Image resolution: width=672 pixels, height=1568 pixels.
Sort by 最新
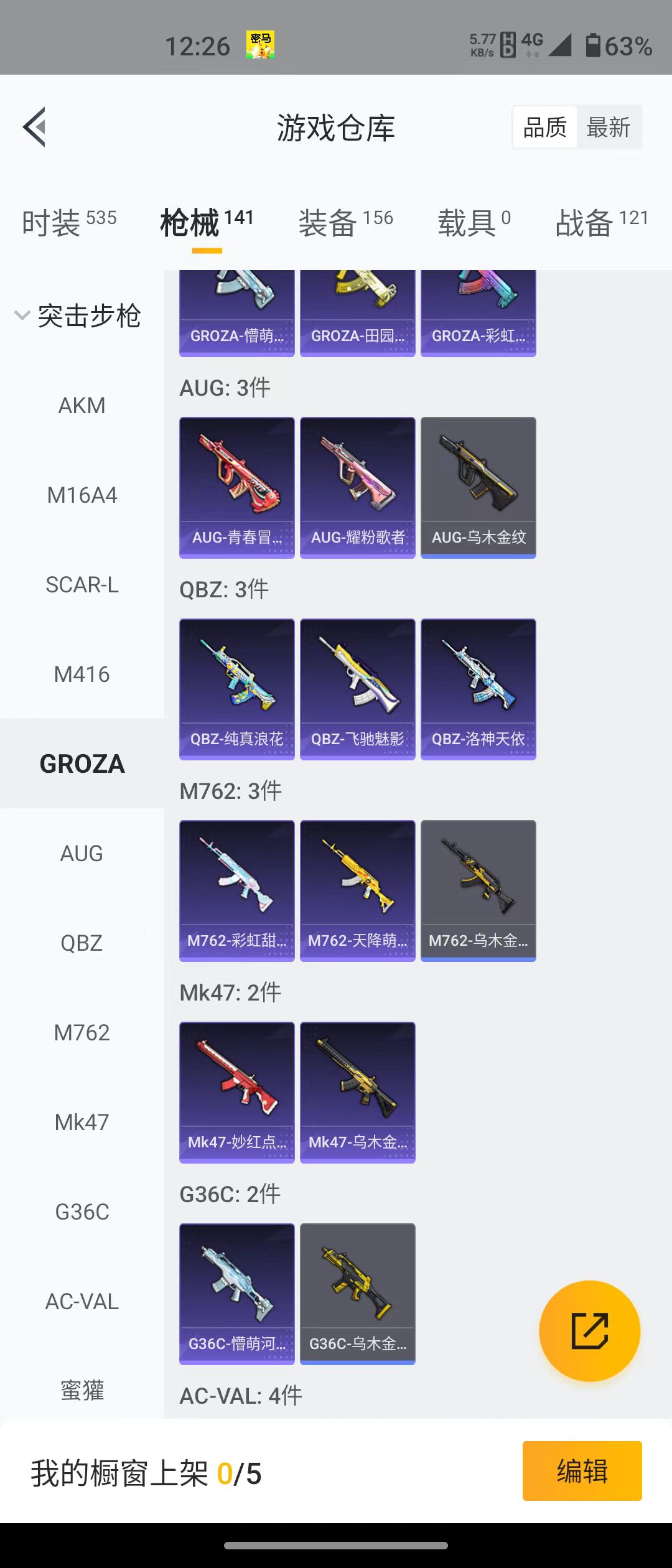[608, 128]
